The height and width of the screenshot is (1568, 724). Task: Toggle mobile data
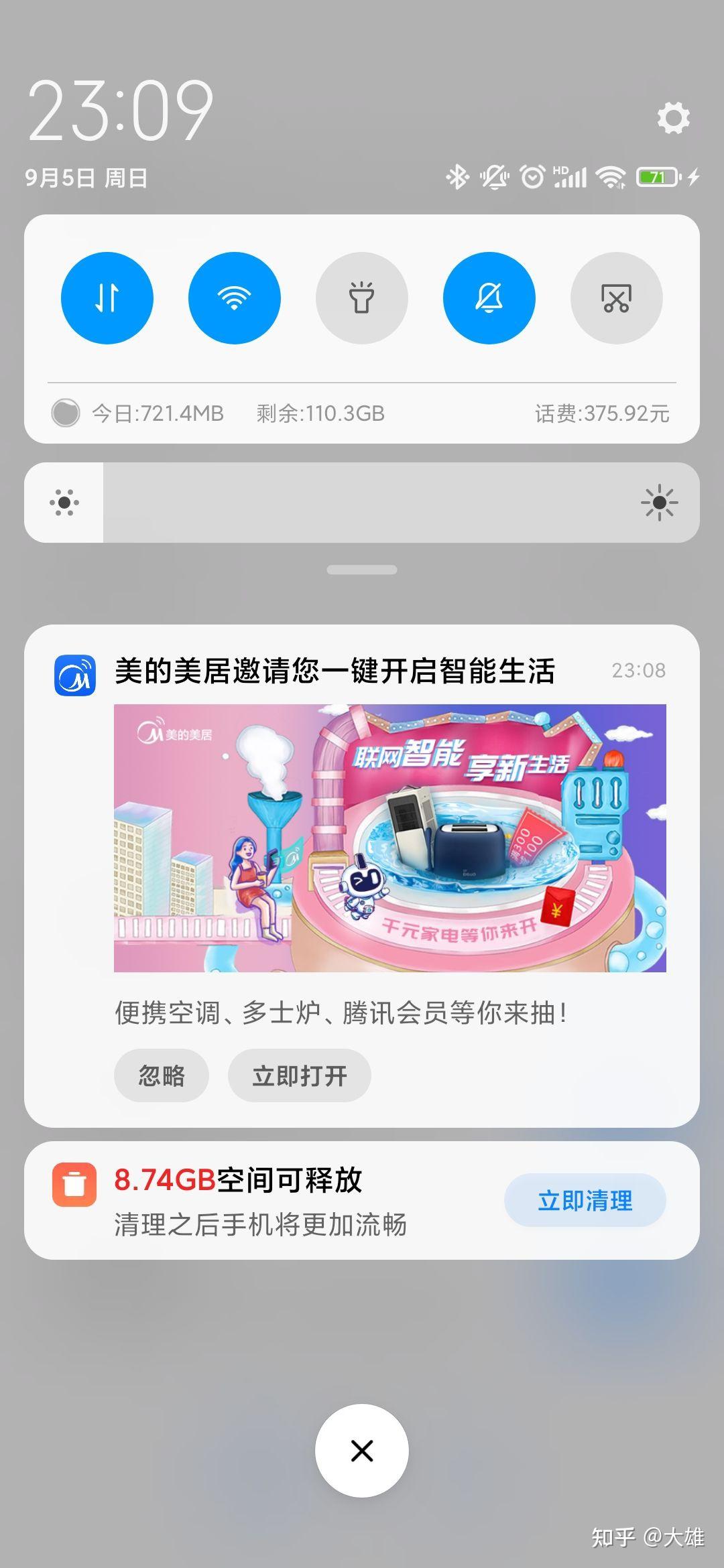point(108,299)
